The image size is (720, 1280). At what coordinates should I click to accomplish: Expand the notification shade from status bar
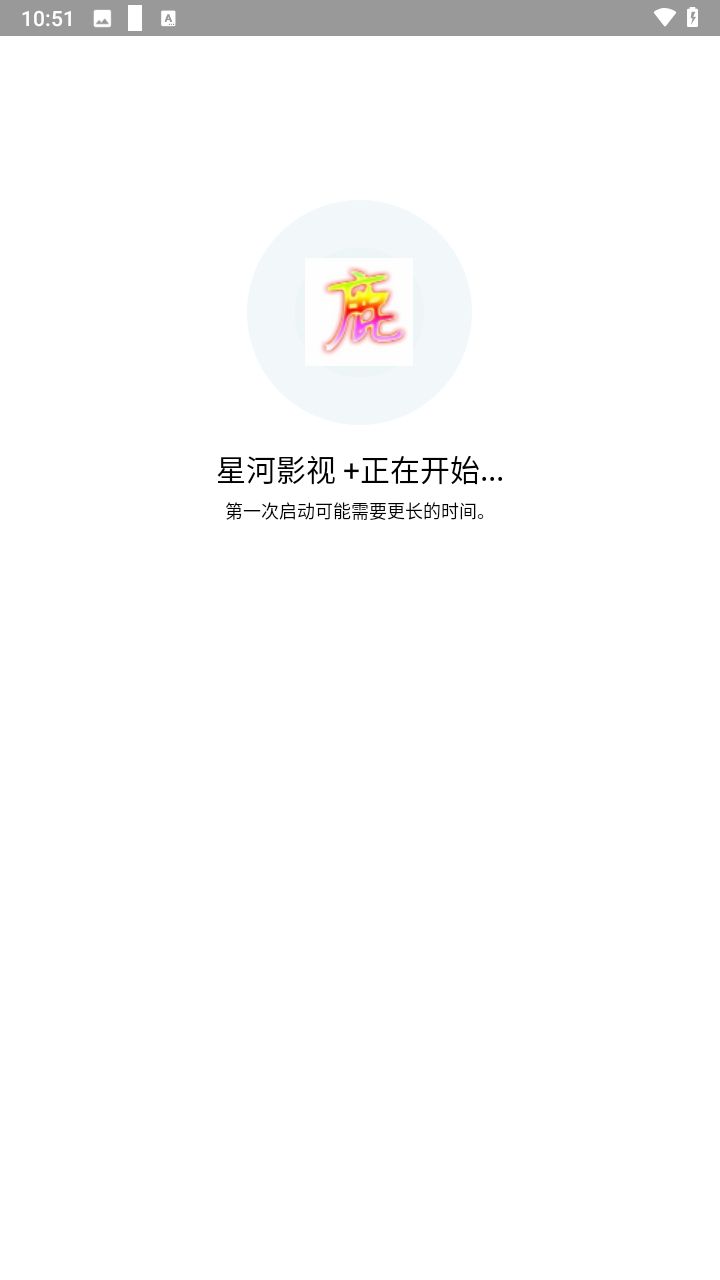point(360,17)
